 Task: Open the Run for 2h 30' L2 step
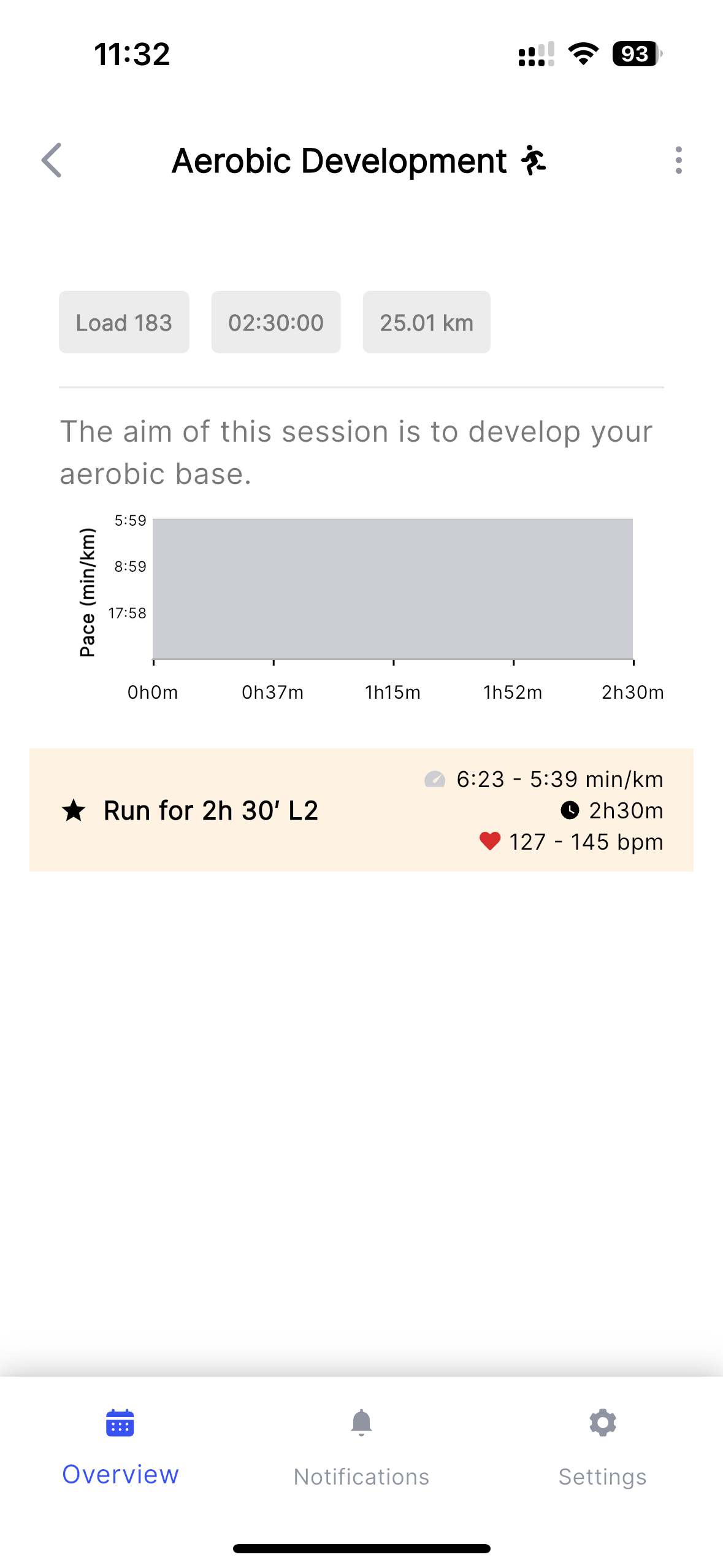(361, 810)
